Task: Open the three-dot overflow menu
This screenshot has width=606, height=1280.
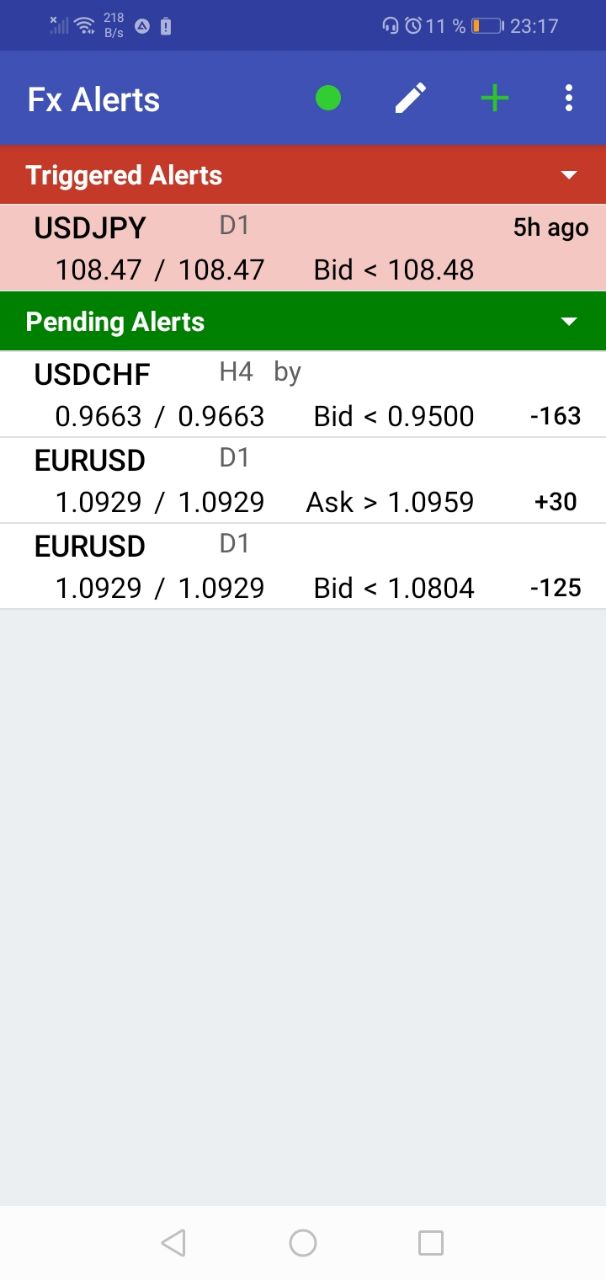Action: coord(568,98)
